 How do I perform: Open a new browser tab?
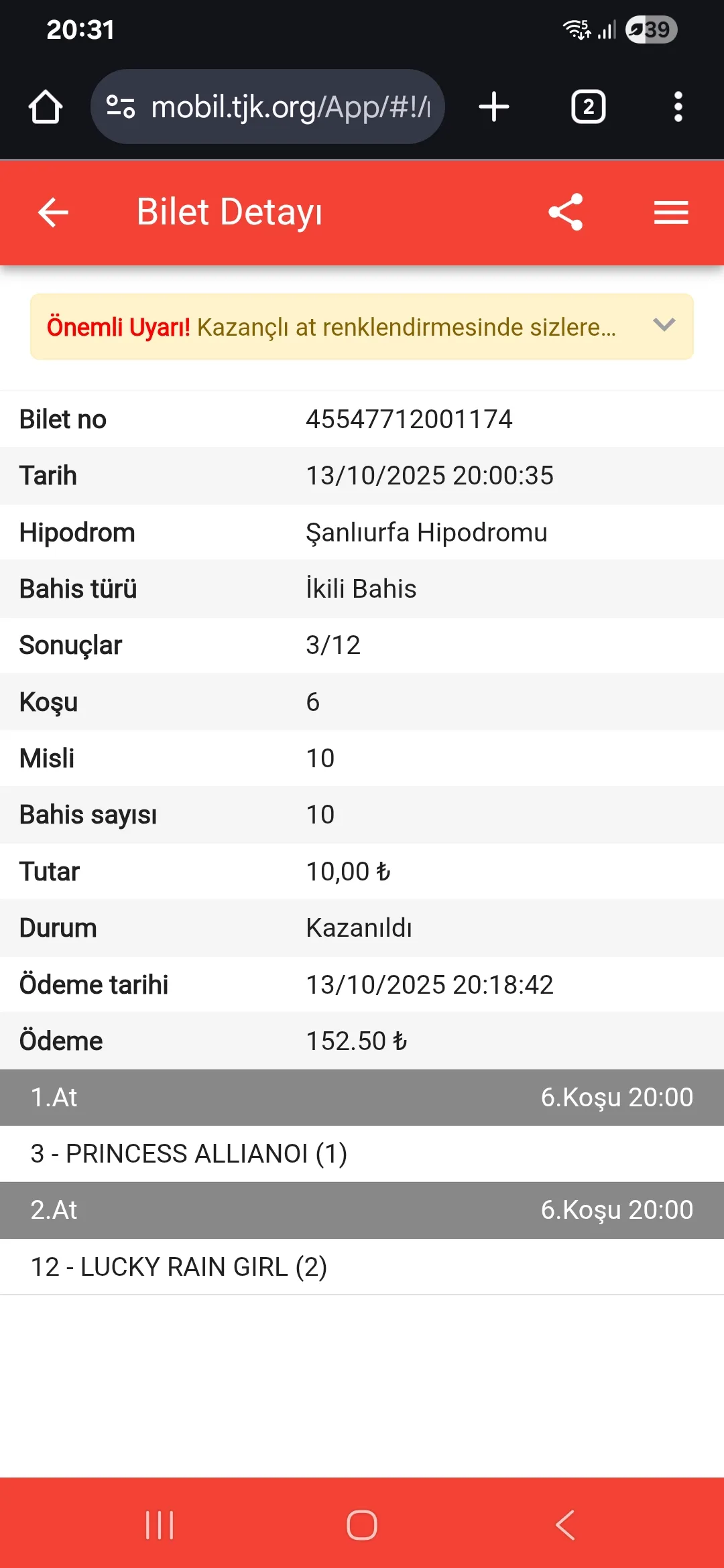[494, 107]
